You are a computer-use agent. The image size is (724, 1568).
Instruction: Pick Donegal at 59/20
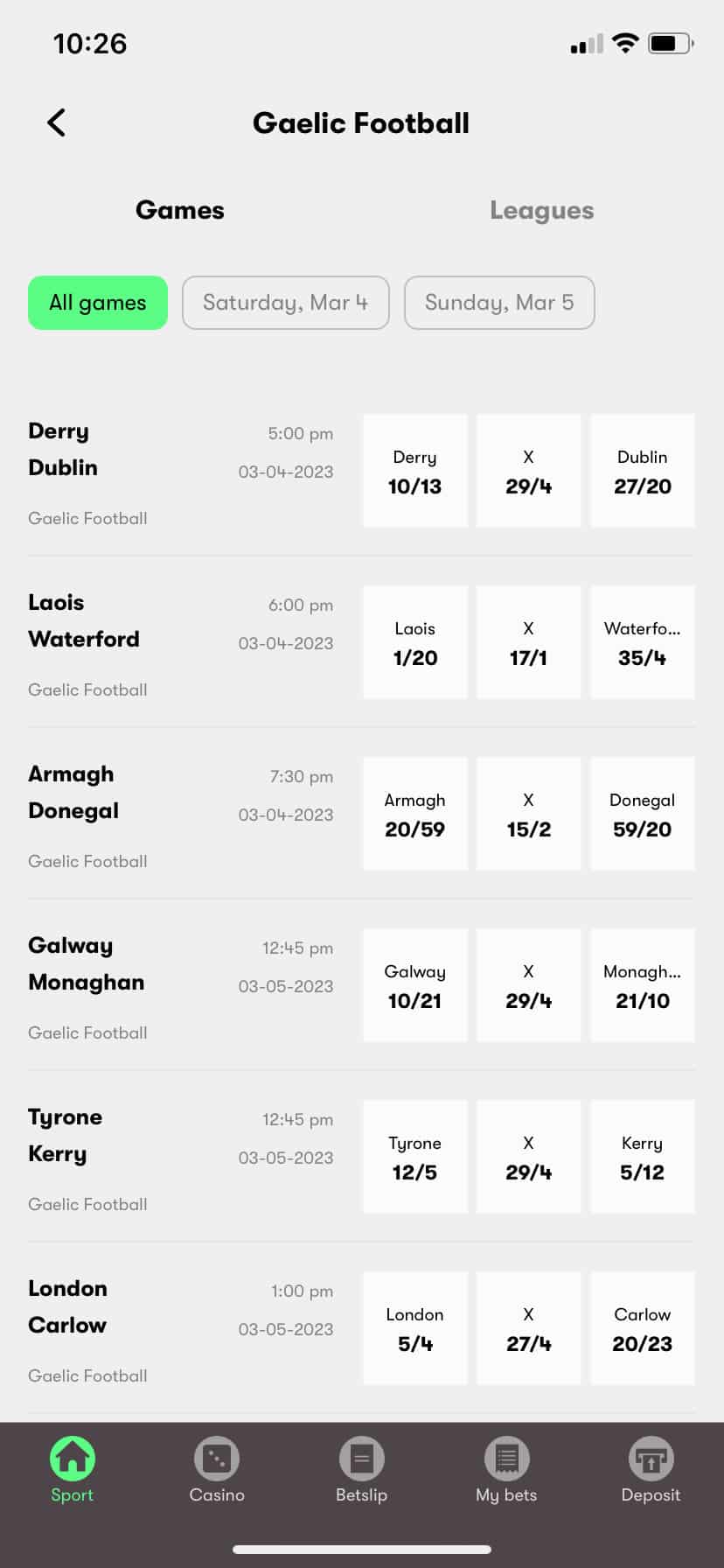point(643,814)
